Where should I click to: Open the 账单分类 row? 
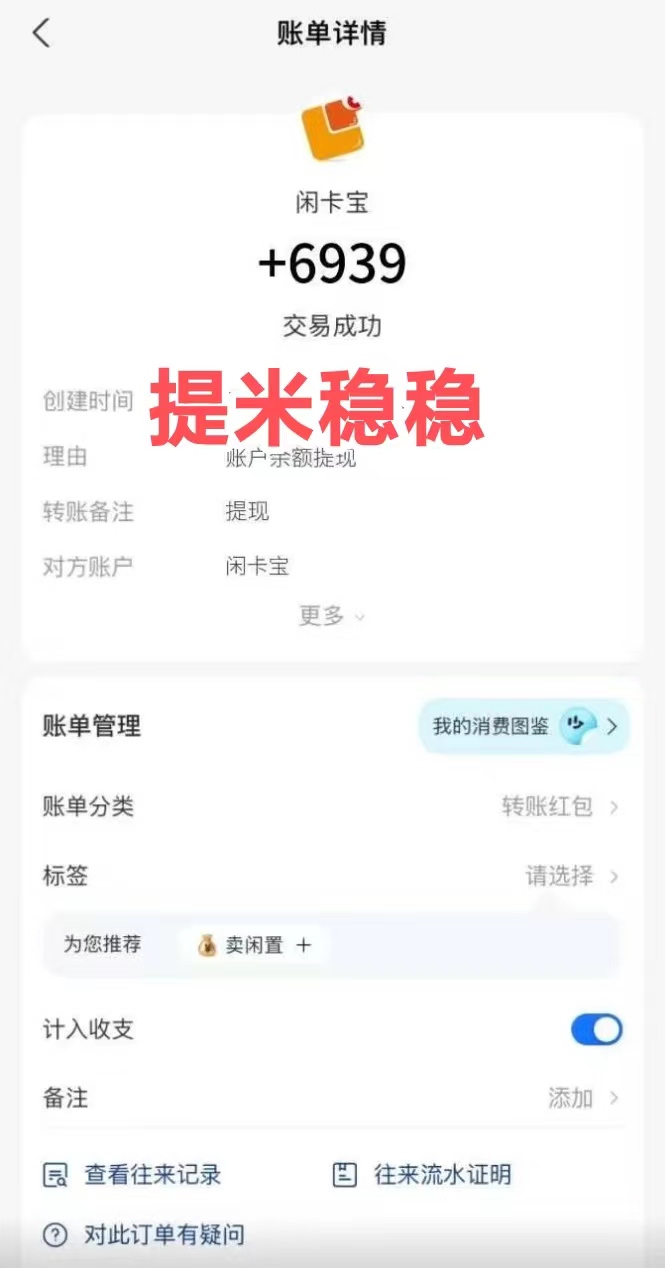[x=332, y=806]
